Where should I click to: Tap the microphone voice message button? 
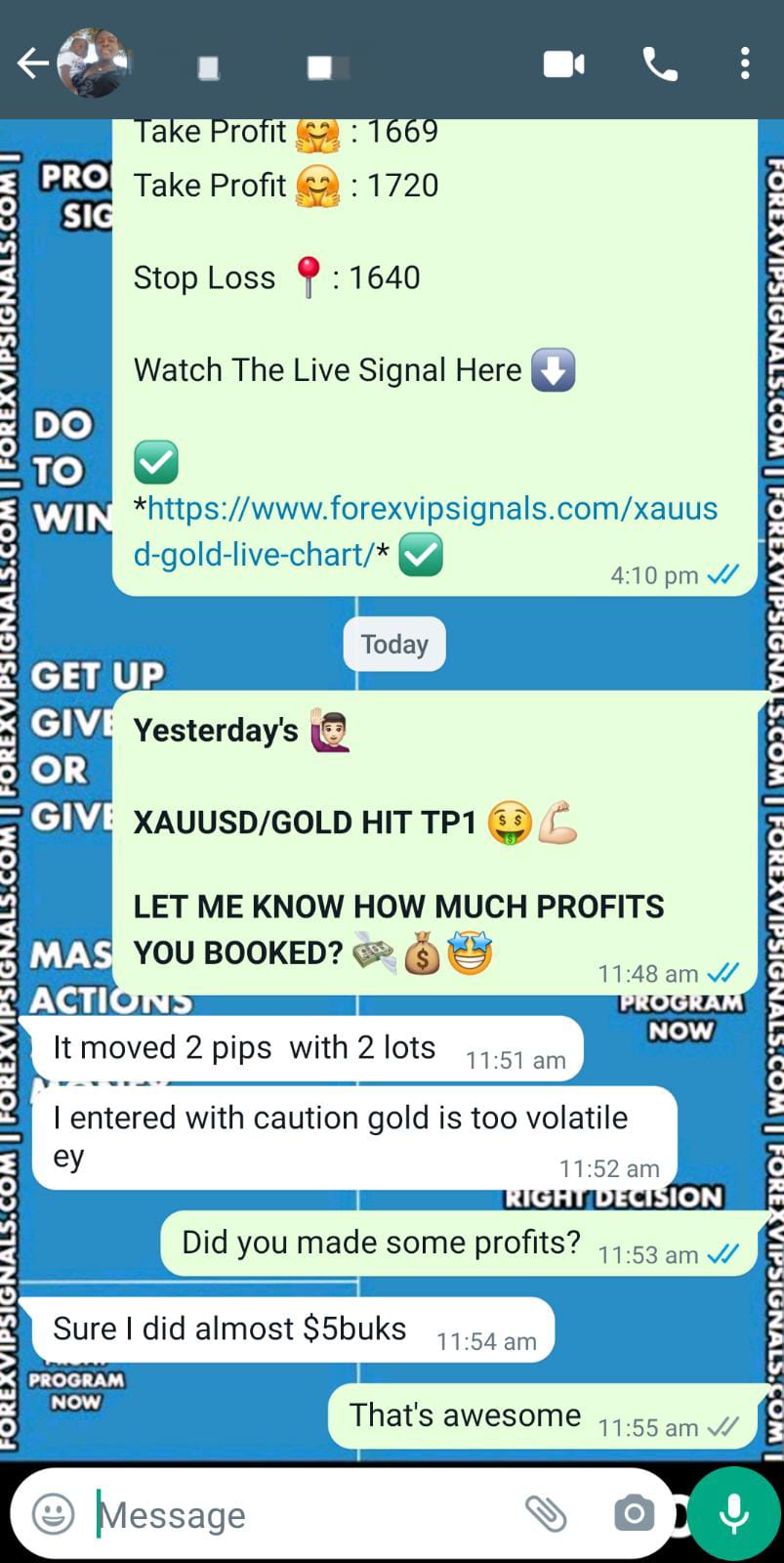pos(733,1514)
